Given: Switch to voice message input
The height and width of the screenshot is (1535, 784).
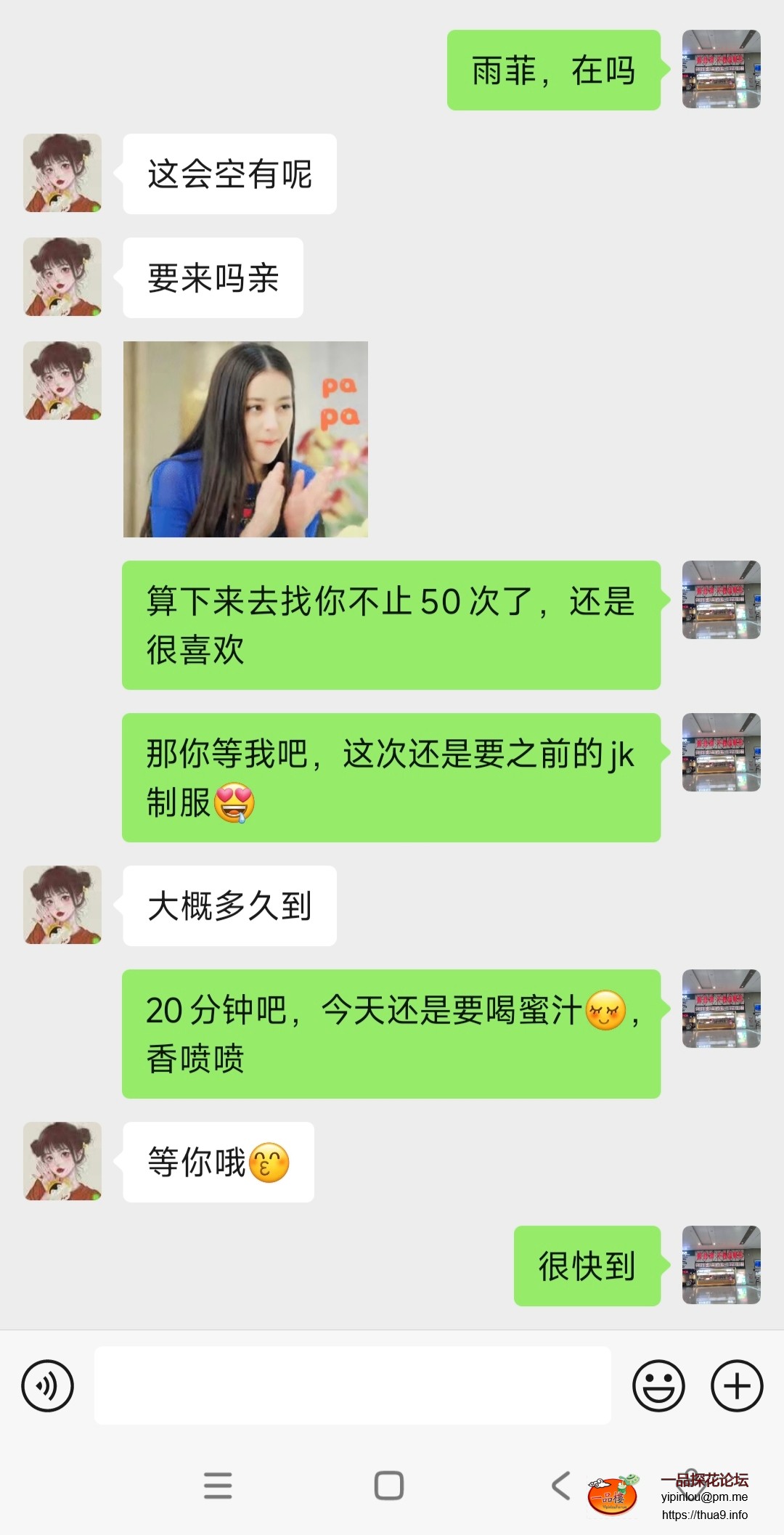Looking at the screenshot, I should pyautogui.click(x=48, y=1385).
